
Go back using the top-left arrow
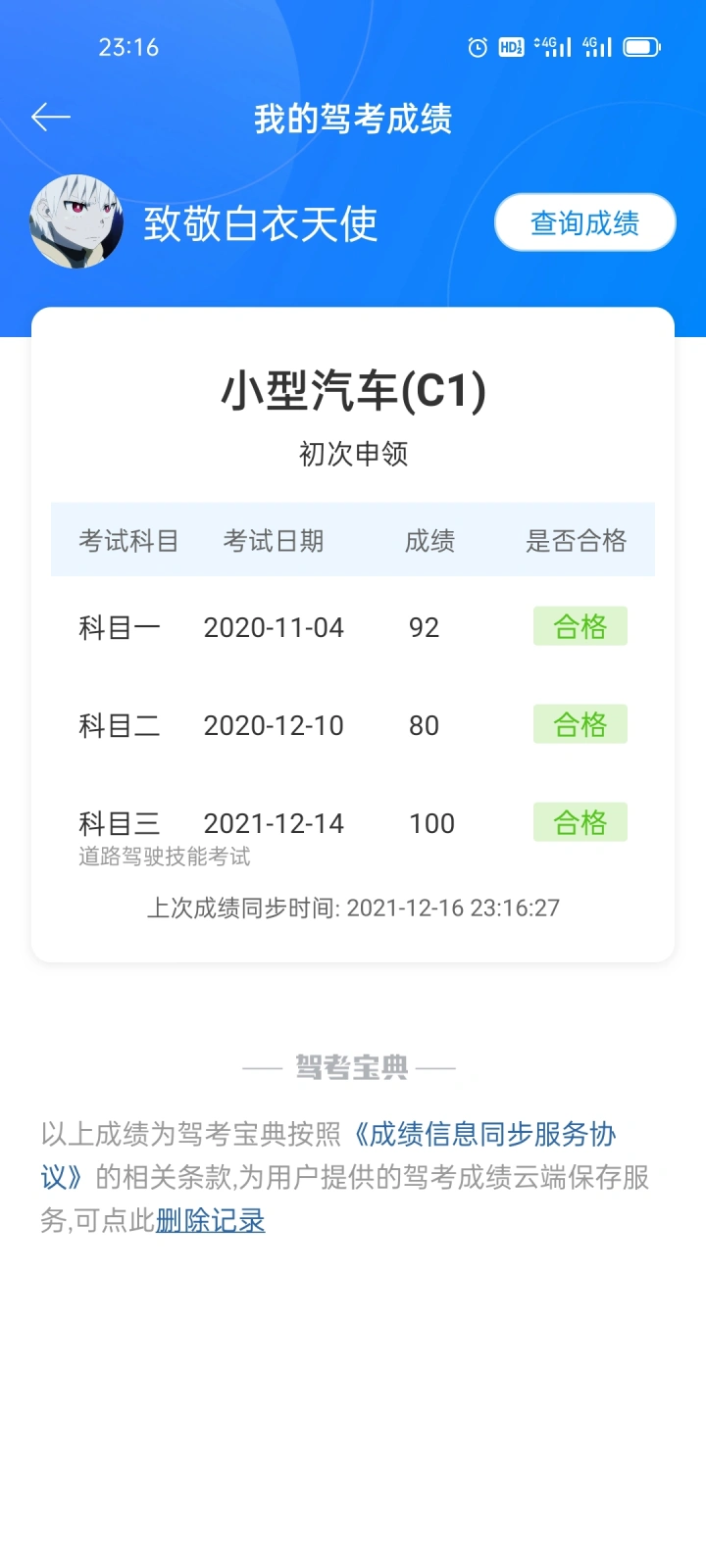(51, 118)
